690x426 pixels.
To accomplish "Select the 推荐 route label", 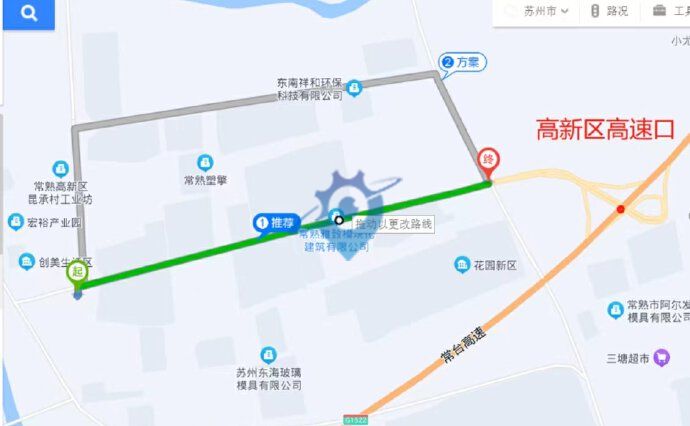I will [276, 223].
